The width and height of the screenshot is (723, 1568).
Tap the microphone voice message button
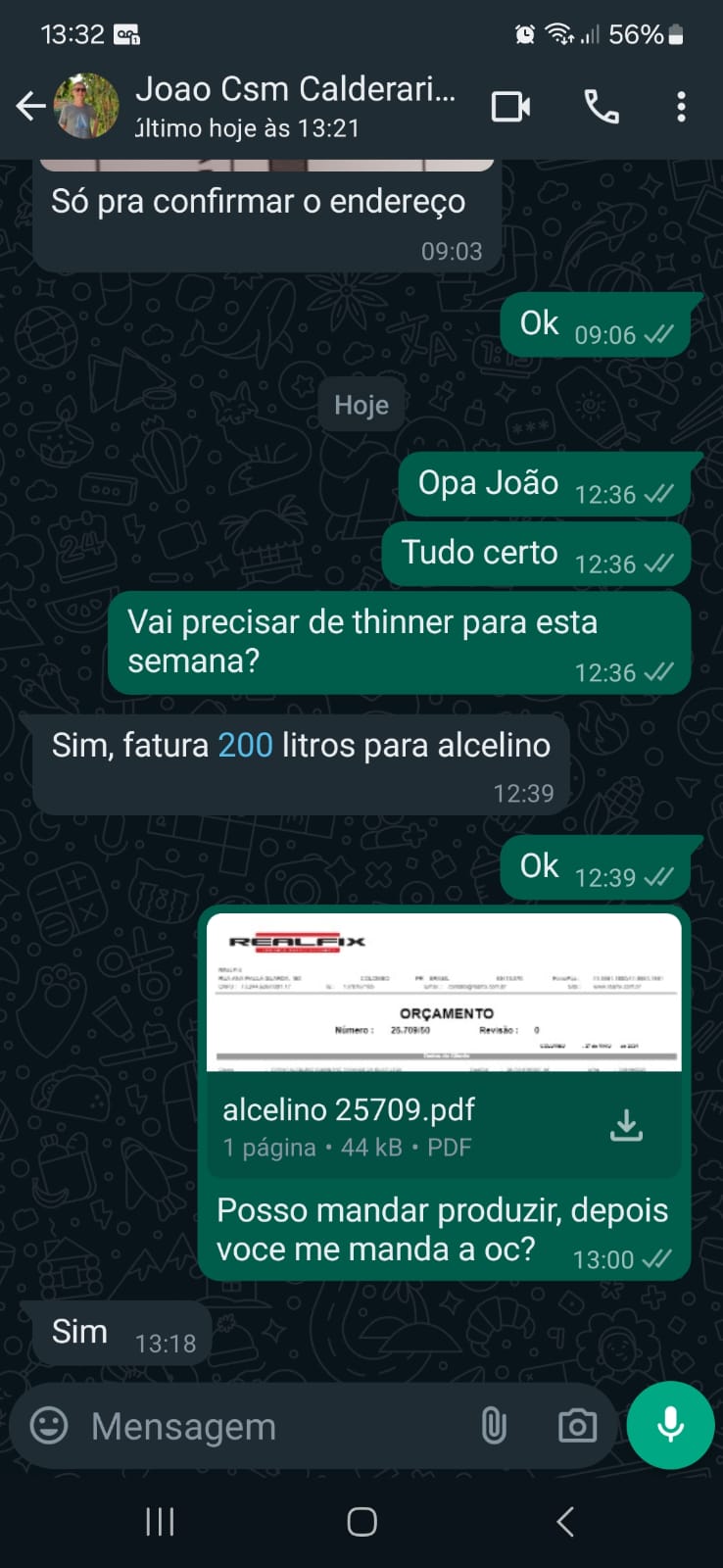click(x=670, y=1425)
